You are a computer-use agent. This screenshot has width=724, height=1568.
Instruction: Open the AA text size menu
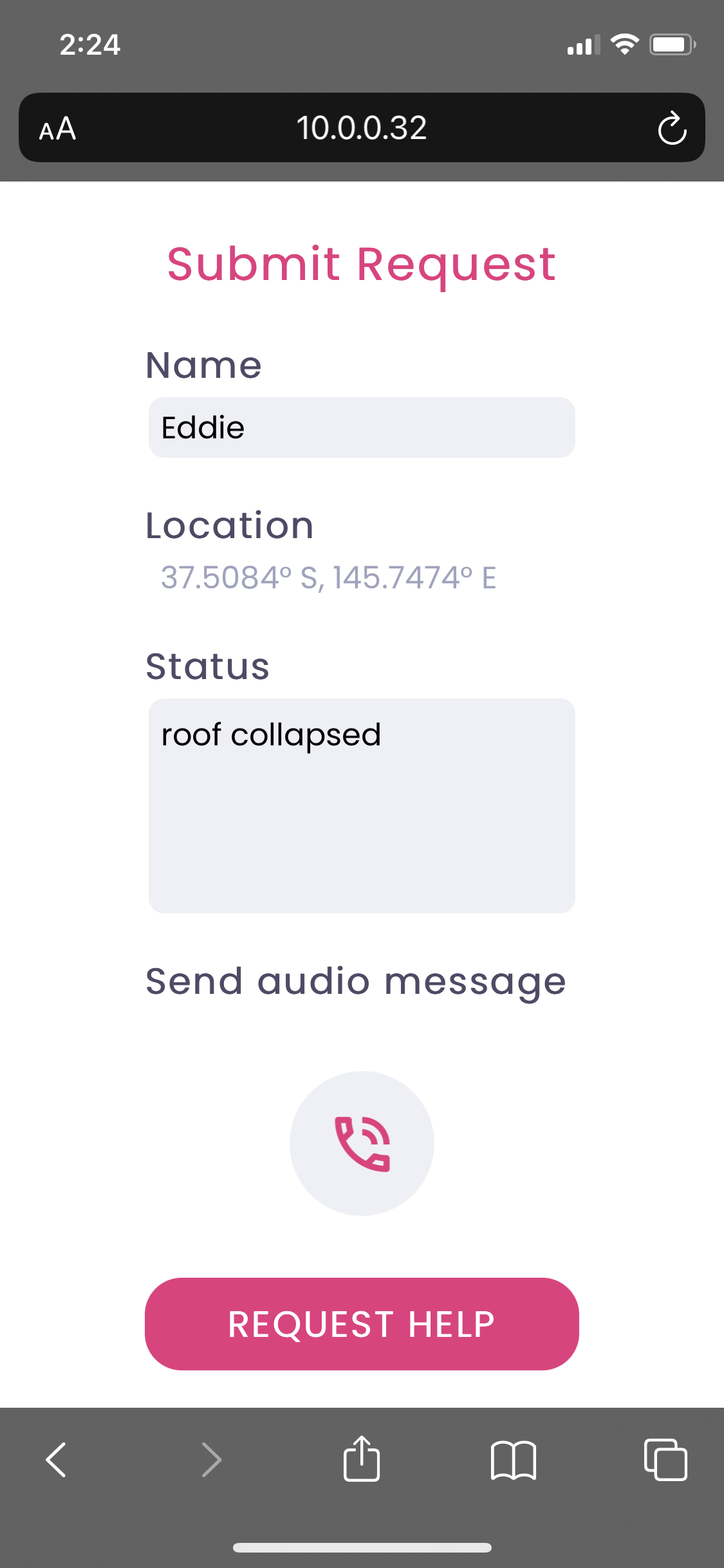pos(58,129)
